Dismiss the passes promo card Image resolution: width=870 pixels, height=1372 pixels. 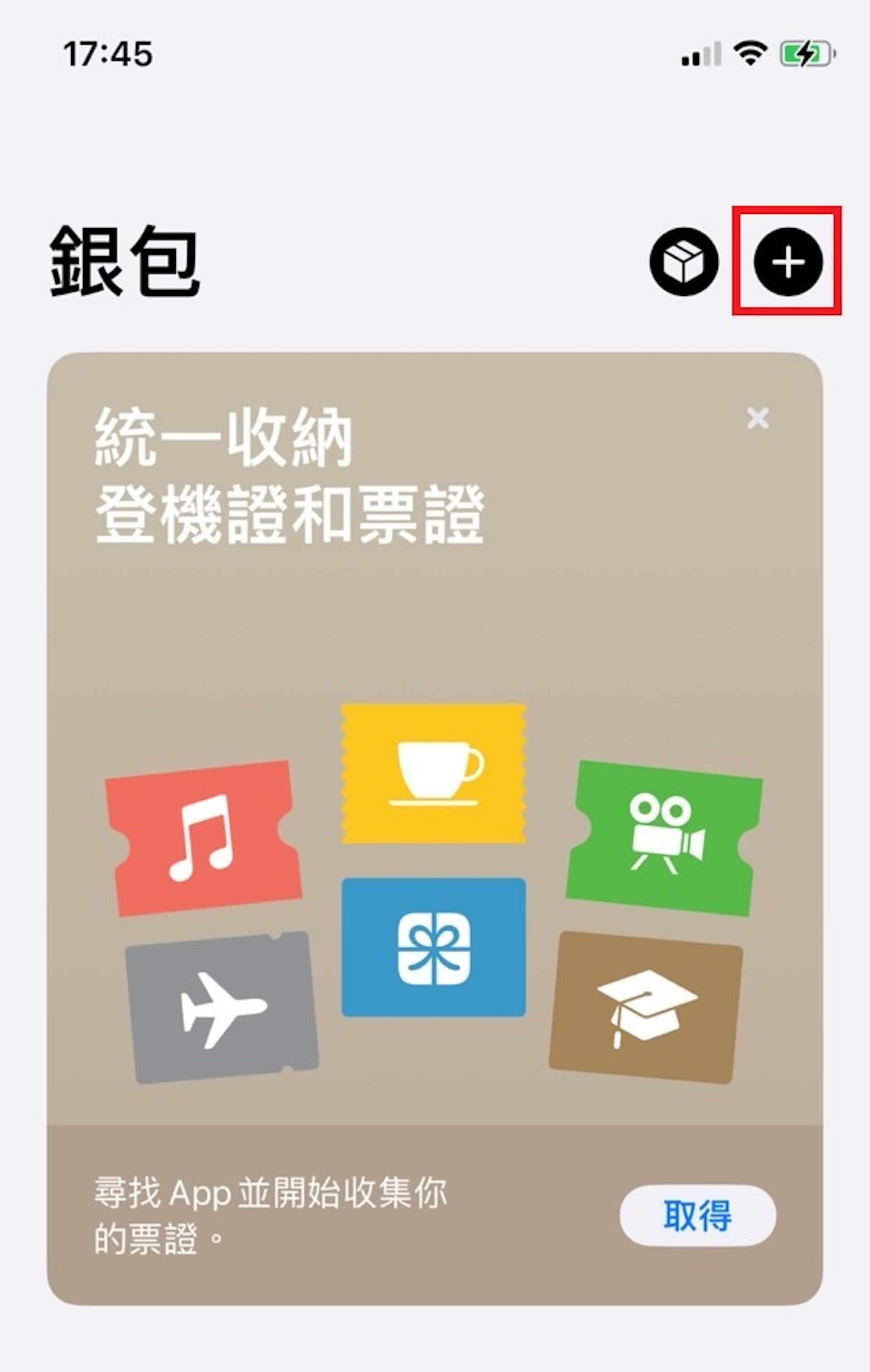coord(758,418)
